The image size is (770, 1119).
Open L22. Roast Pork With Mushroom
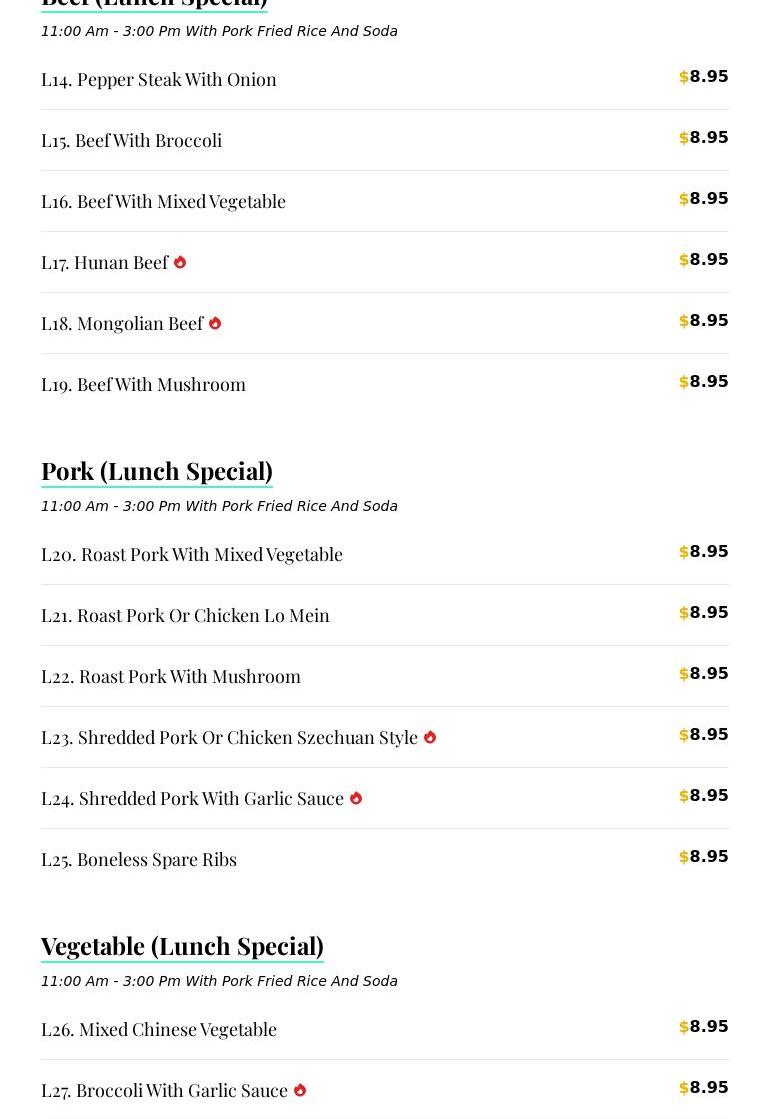[x=171, y=676]
